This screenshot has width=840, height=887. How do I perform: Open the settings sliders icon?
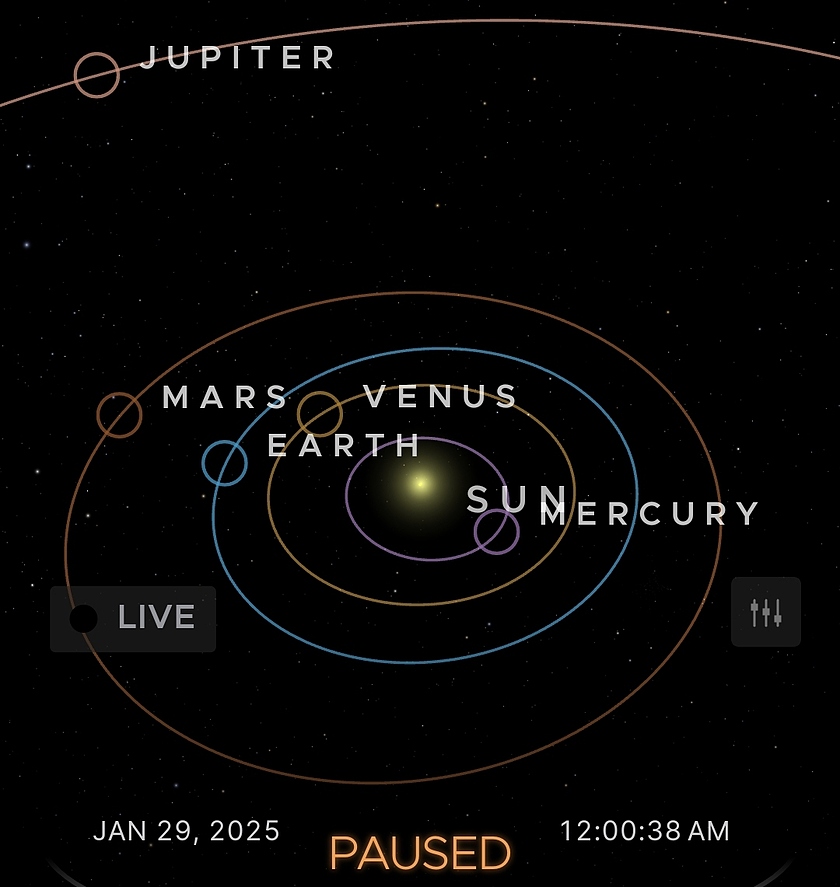pyautogui.click(x=766, y=611)
